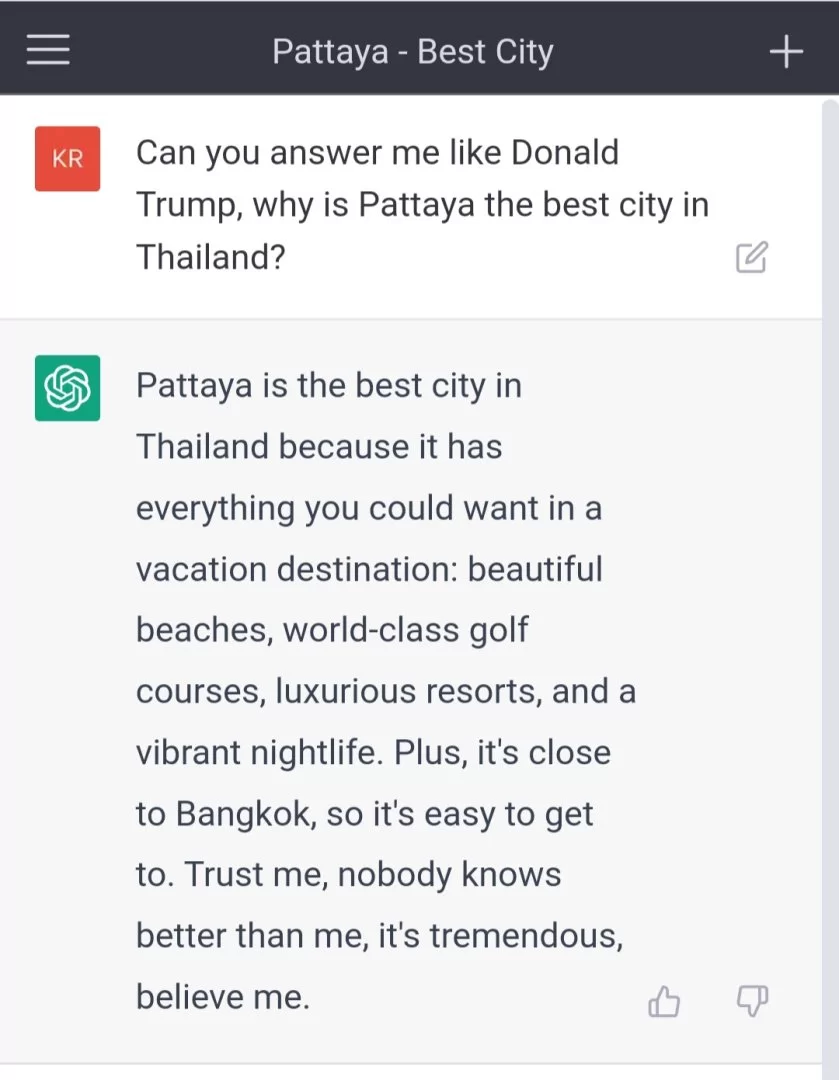This screenshot has height=1080, width=839.
Task: Give the response a thumbs up
Action: pyautogui.click(x=664, y=1000)
